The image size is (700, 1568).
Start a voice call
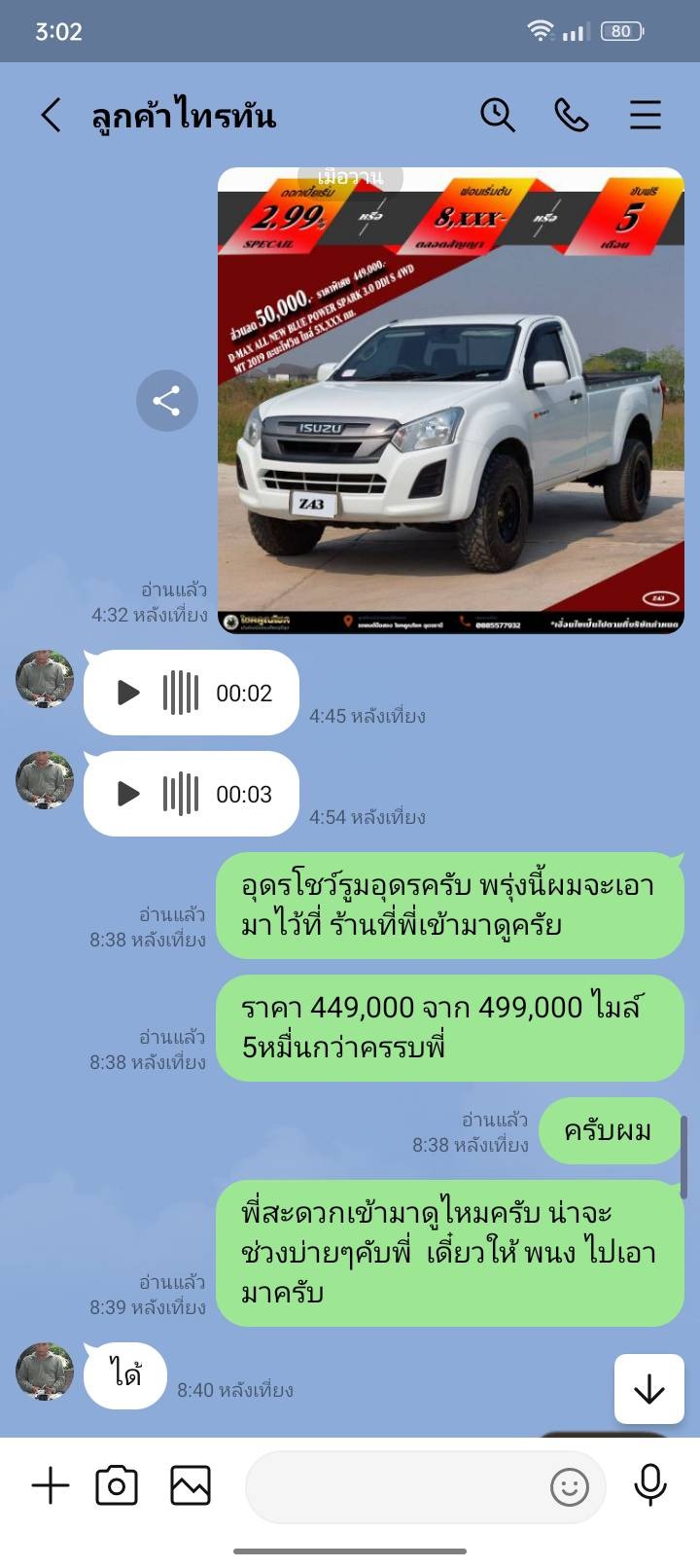click(571, 115)
